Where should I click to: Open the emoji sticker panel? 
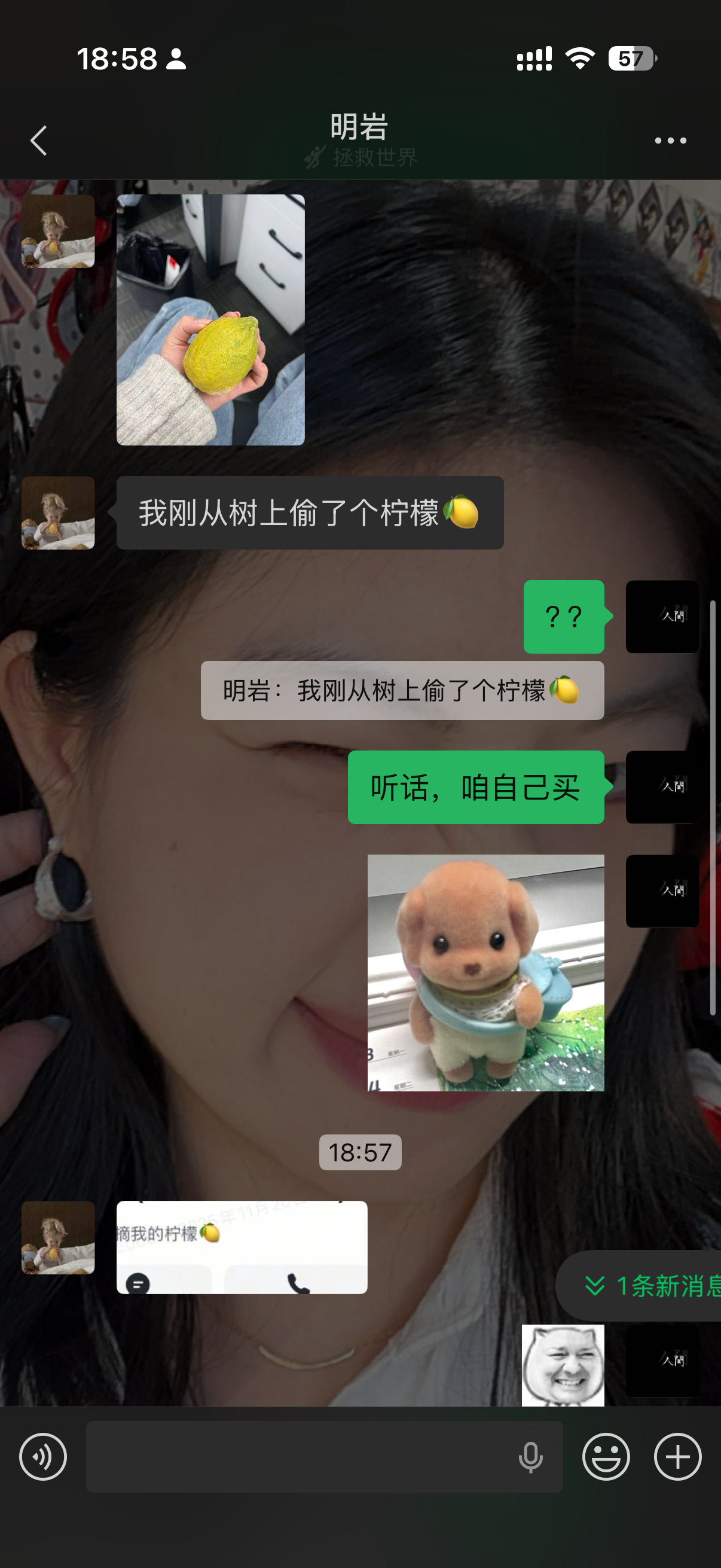pos(606,1457)
